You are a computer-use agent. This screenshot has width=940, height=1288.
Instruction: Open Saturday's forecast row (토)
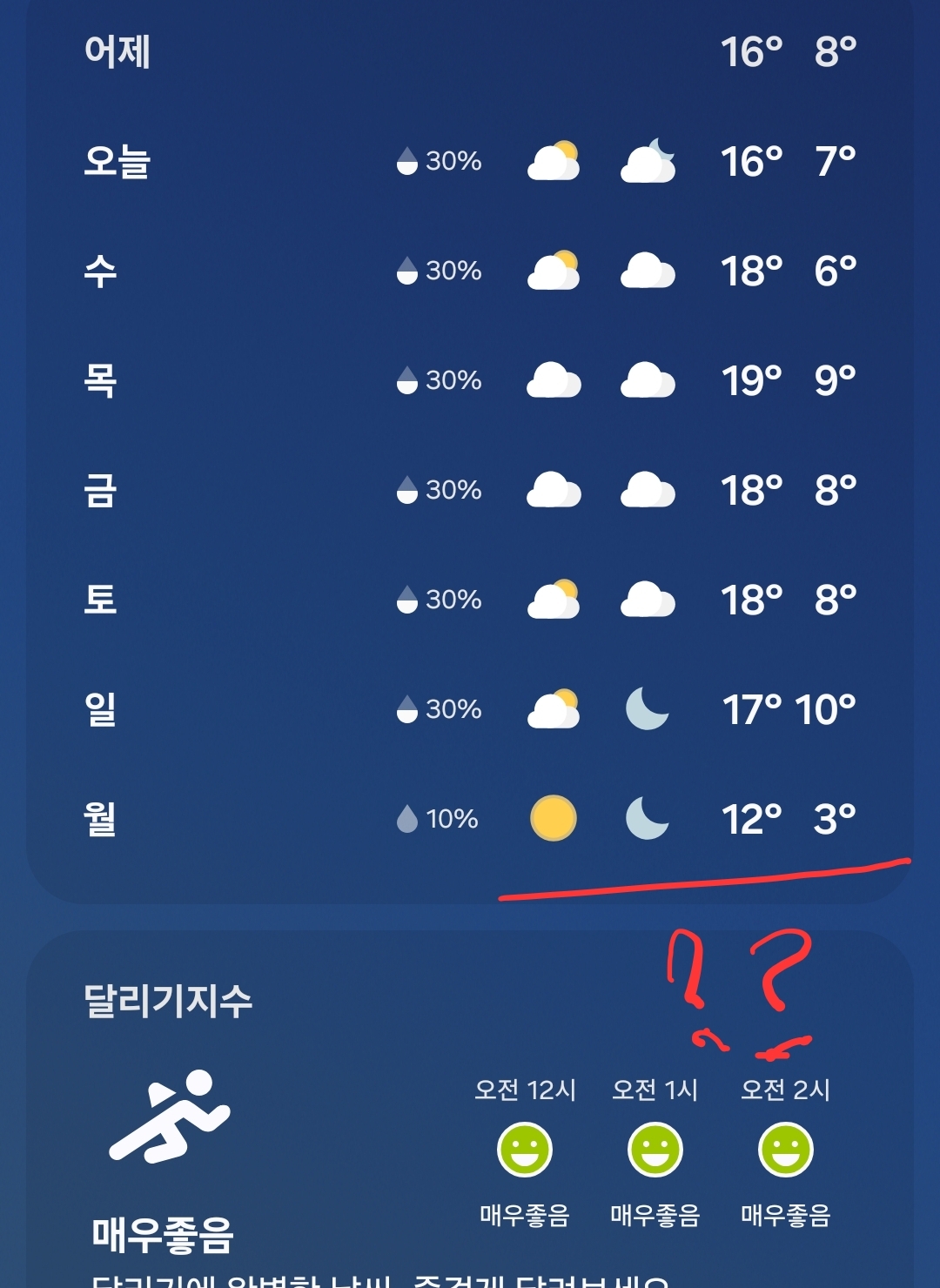[470, 600]
